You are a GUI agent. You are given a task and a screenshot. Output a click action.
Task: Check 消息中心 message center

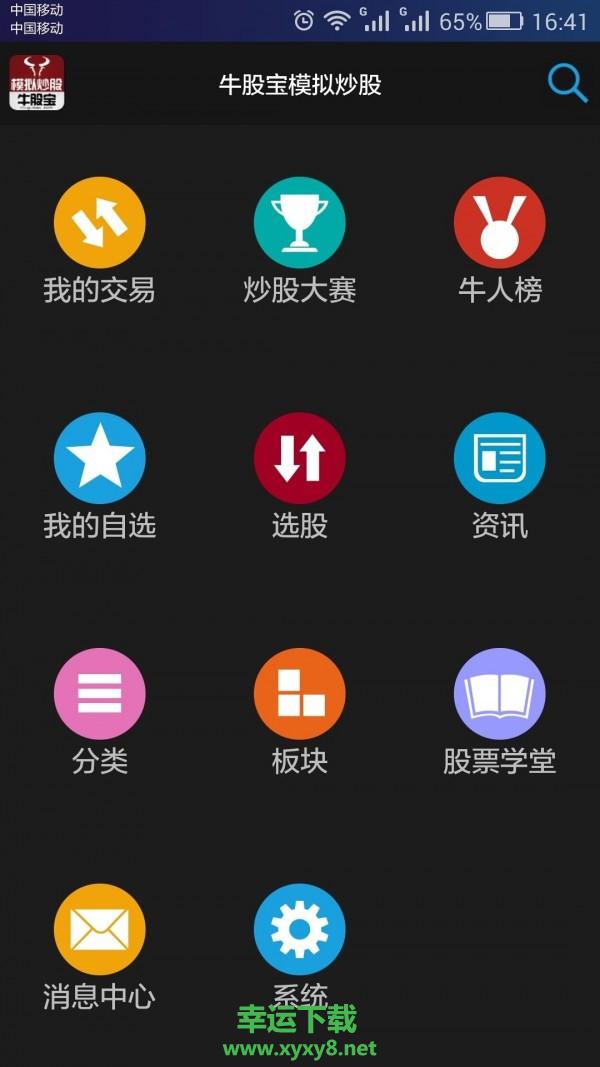[x=99, y=929]
